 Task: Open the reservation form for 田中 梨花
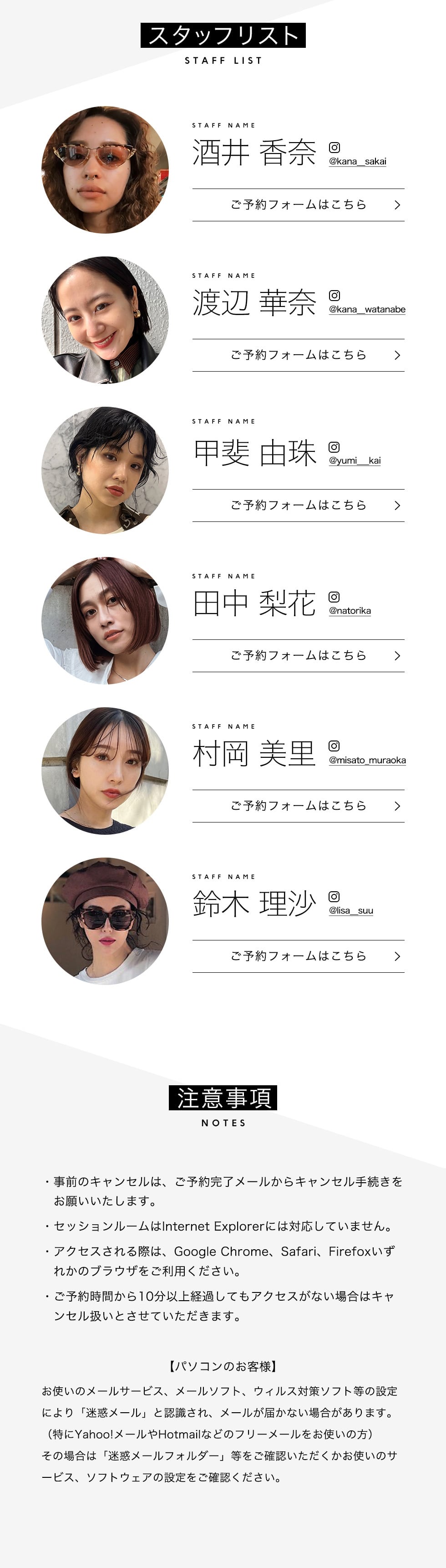pos(298,656)
